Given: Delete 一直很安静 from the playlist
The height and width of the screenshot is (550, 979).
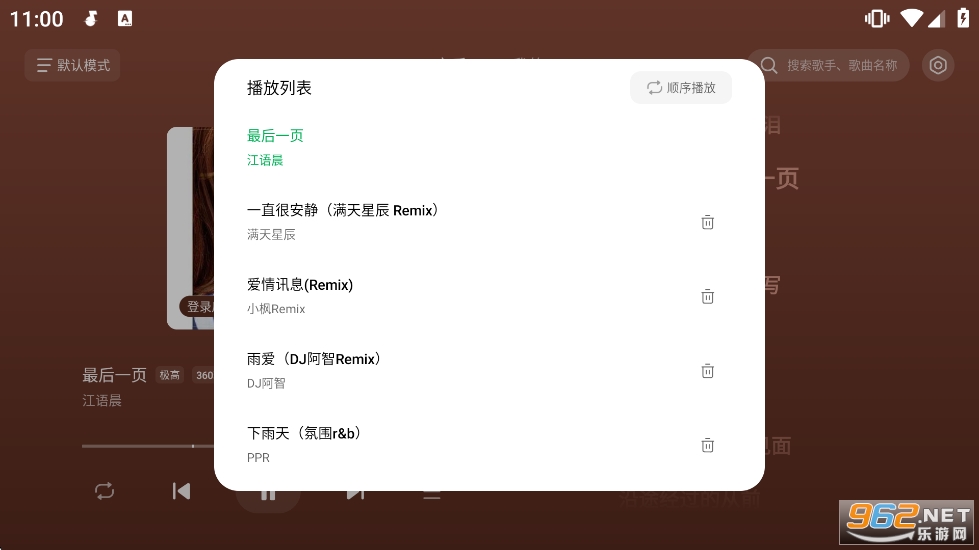Looking at the screenshot, I should click(x=707, y=222).
